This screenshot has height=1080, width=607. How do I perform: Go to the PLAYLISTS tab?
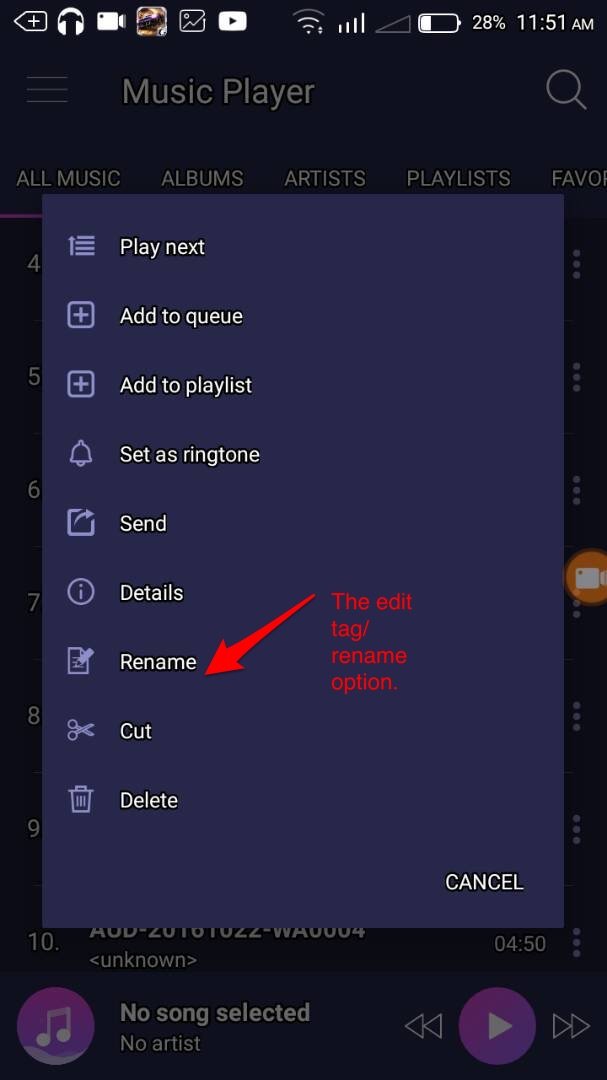click(458, 179)
